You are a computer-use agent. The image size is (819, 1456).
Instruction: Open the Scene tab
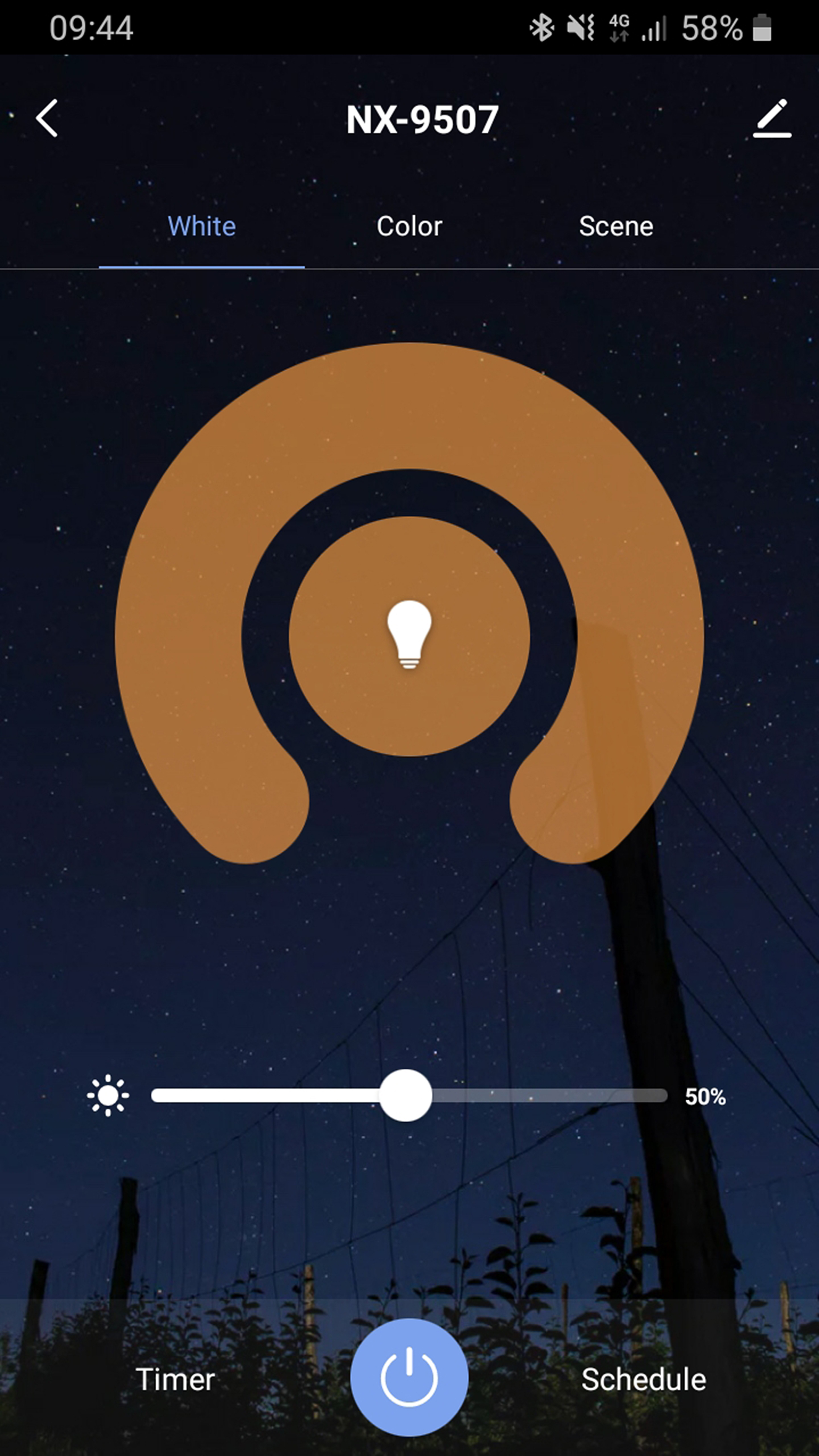pos(616,227)
